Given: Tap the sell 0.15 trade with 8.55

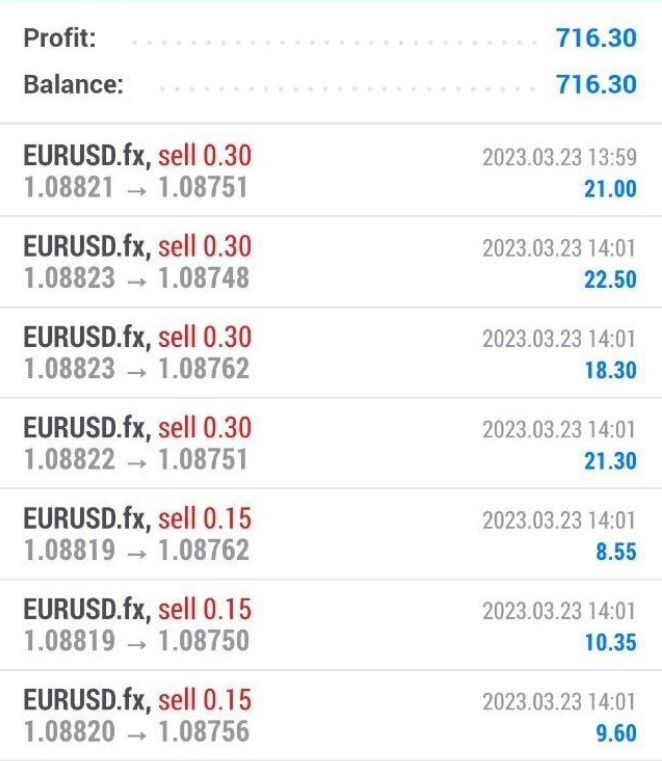Looking at the screenshot, I should [x=330, y=534].
